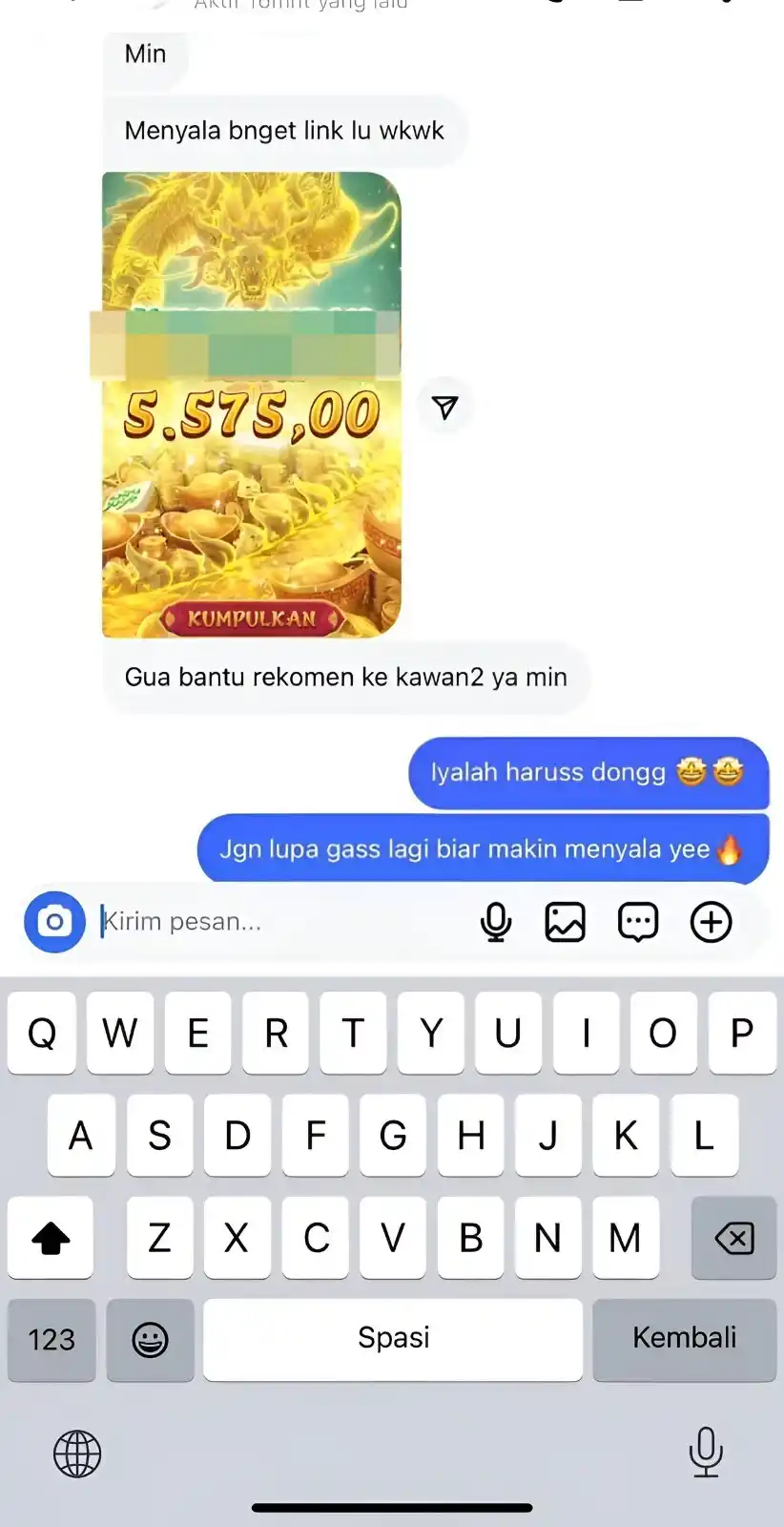Tap the Spasi space bar
784x1527 pixels.
(393, 1339)
